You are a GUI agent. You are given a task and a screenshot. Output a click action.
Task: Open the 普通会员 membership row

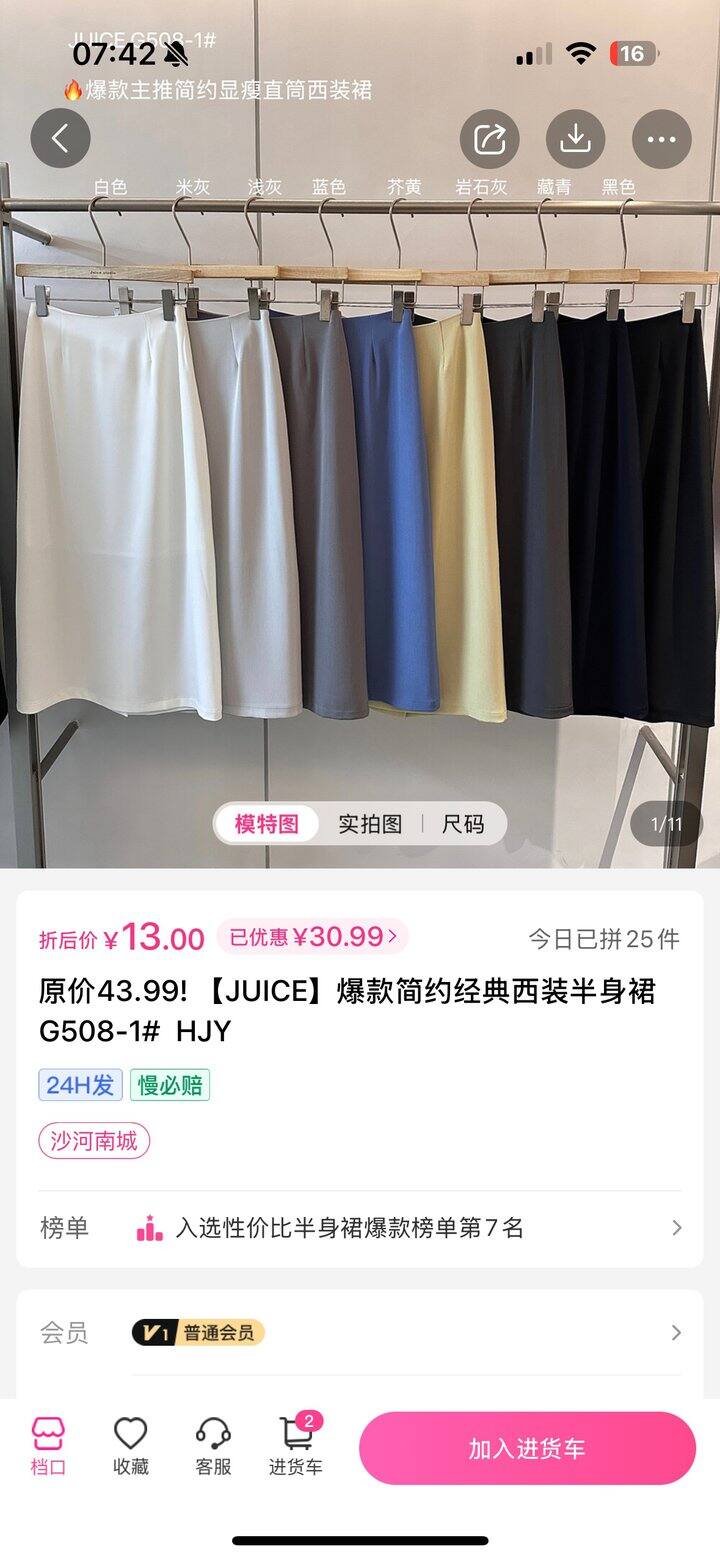(x=360, y=1333)
